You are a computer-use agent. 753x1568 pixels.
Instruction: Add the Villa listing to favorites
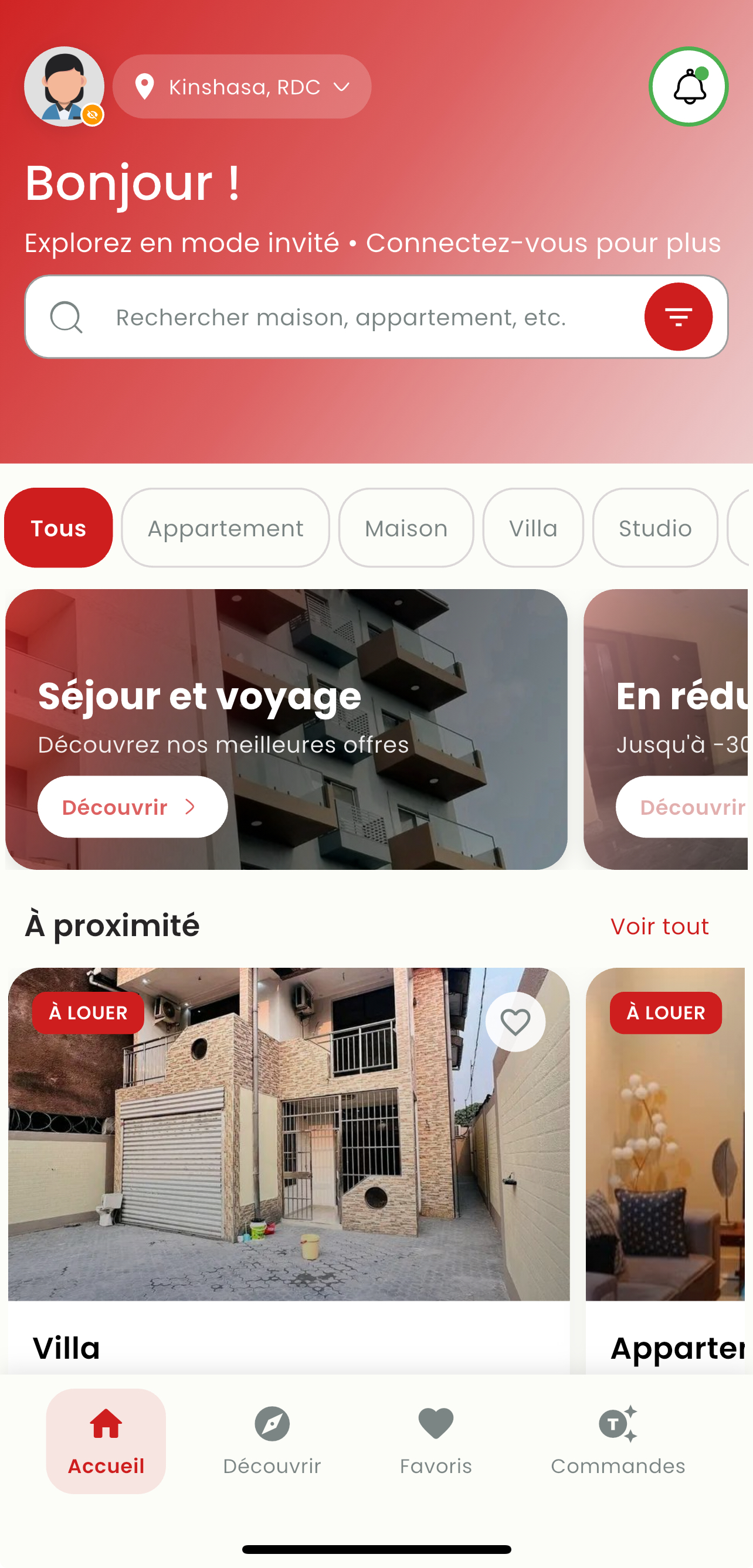[515, 1022]
